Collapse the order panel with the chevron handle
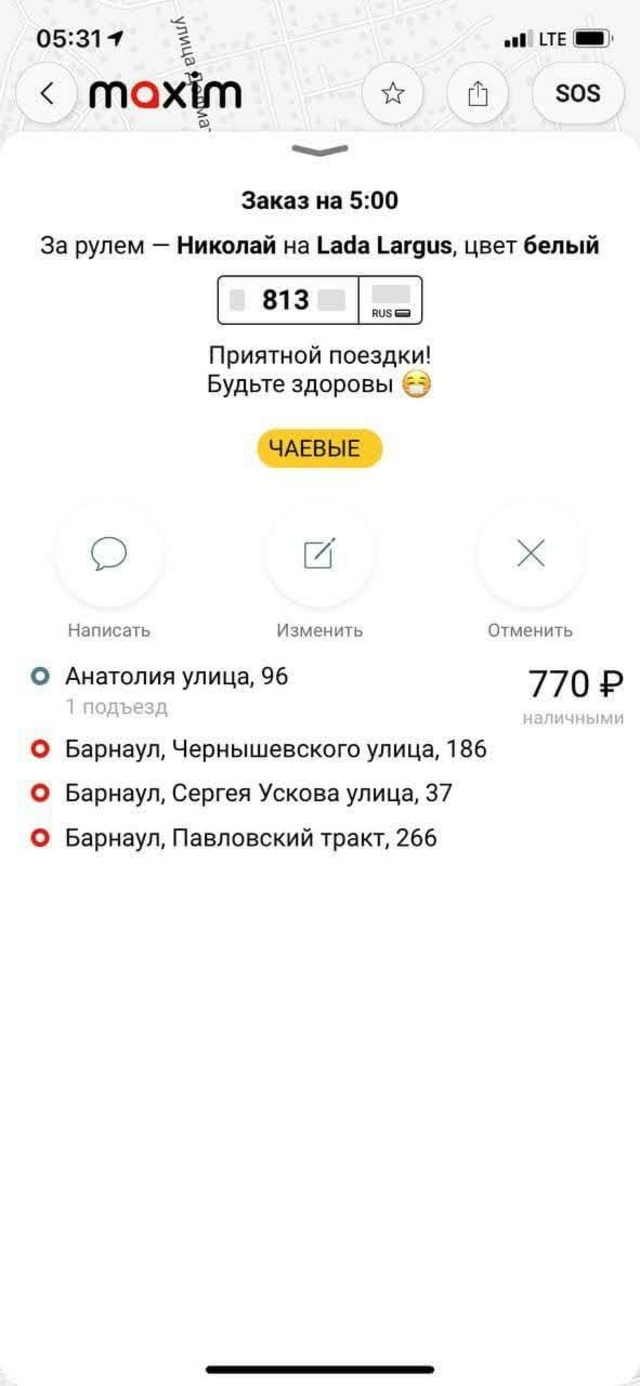The height and width of the screenshot is (1386, 640). click(320, 150)
